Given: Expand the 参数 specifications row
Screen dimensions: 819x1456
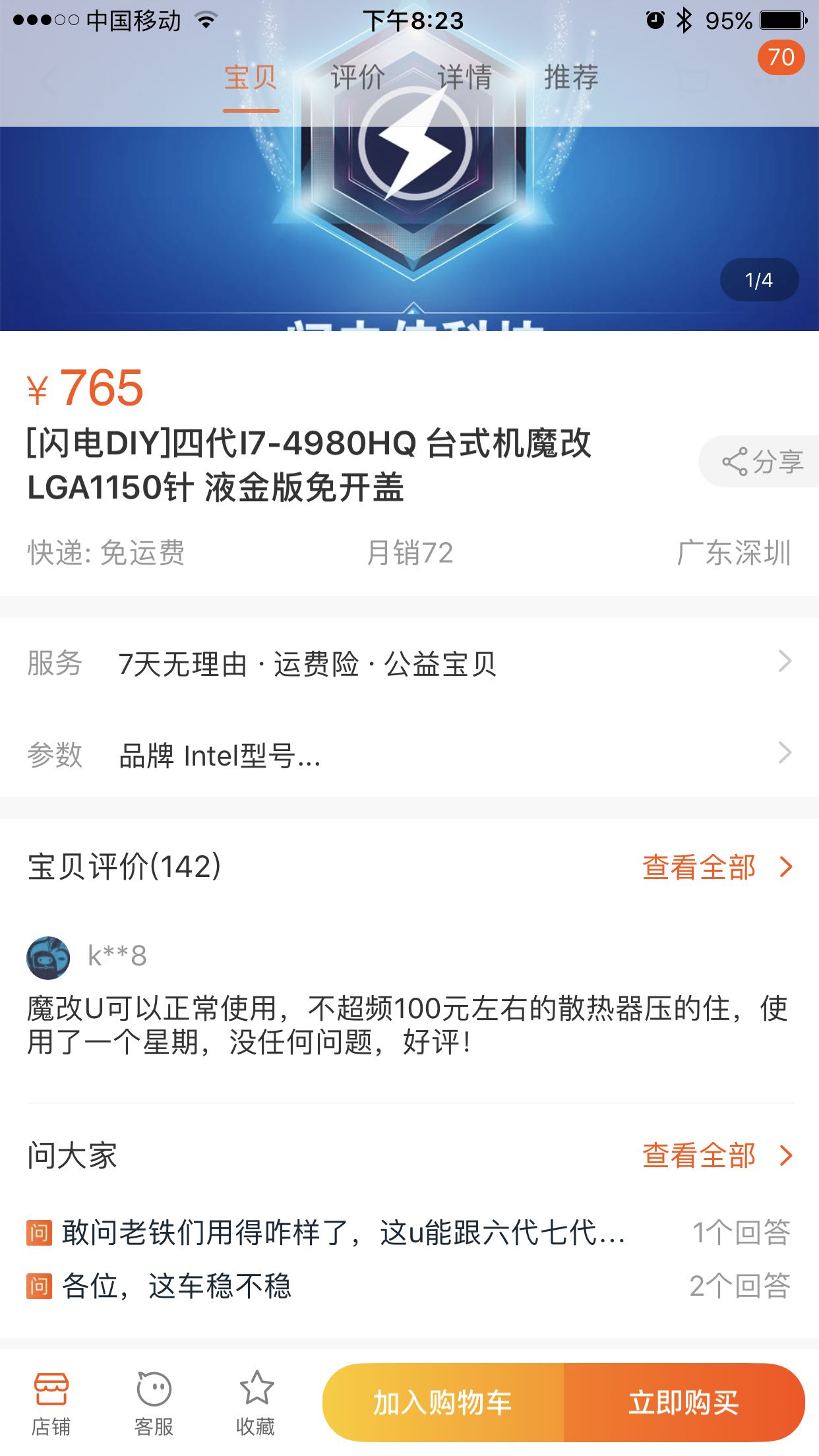Looking at the screenshot, I should 409,755.
